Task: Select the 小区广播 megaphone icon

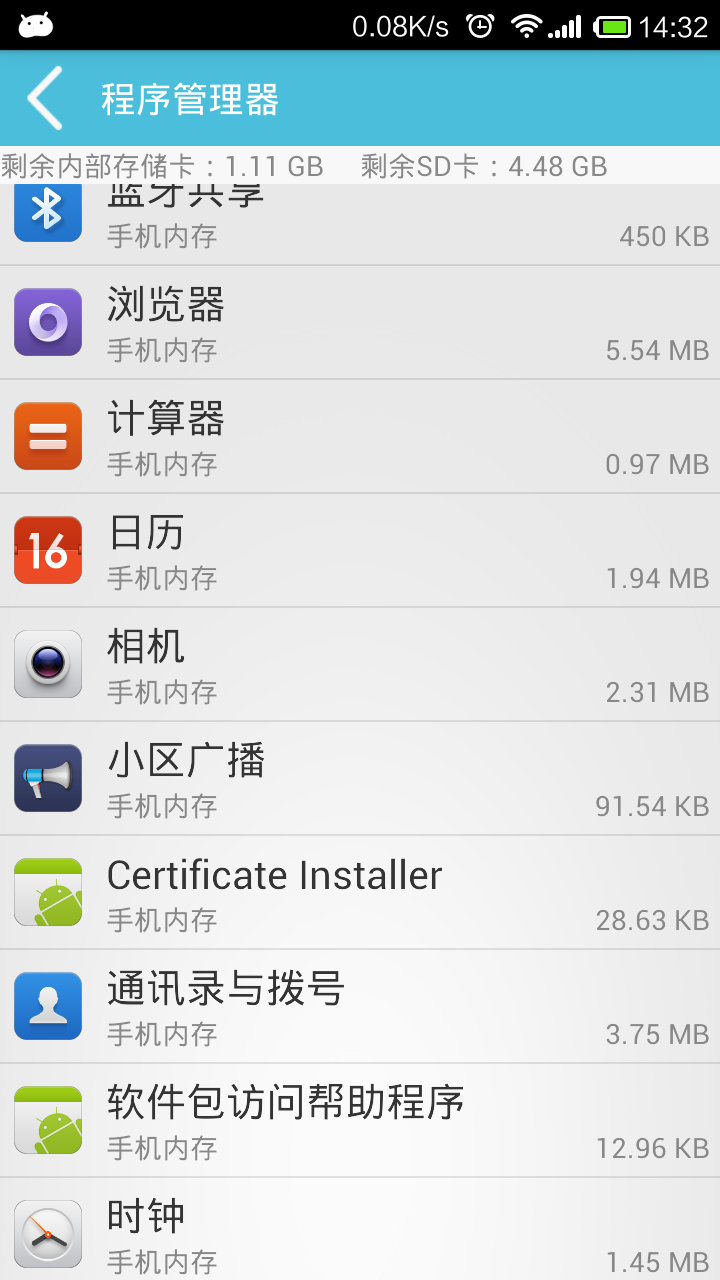Action: (47, 778)
